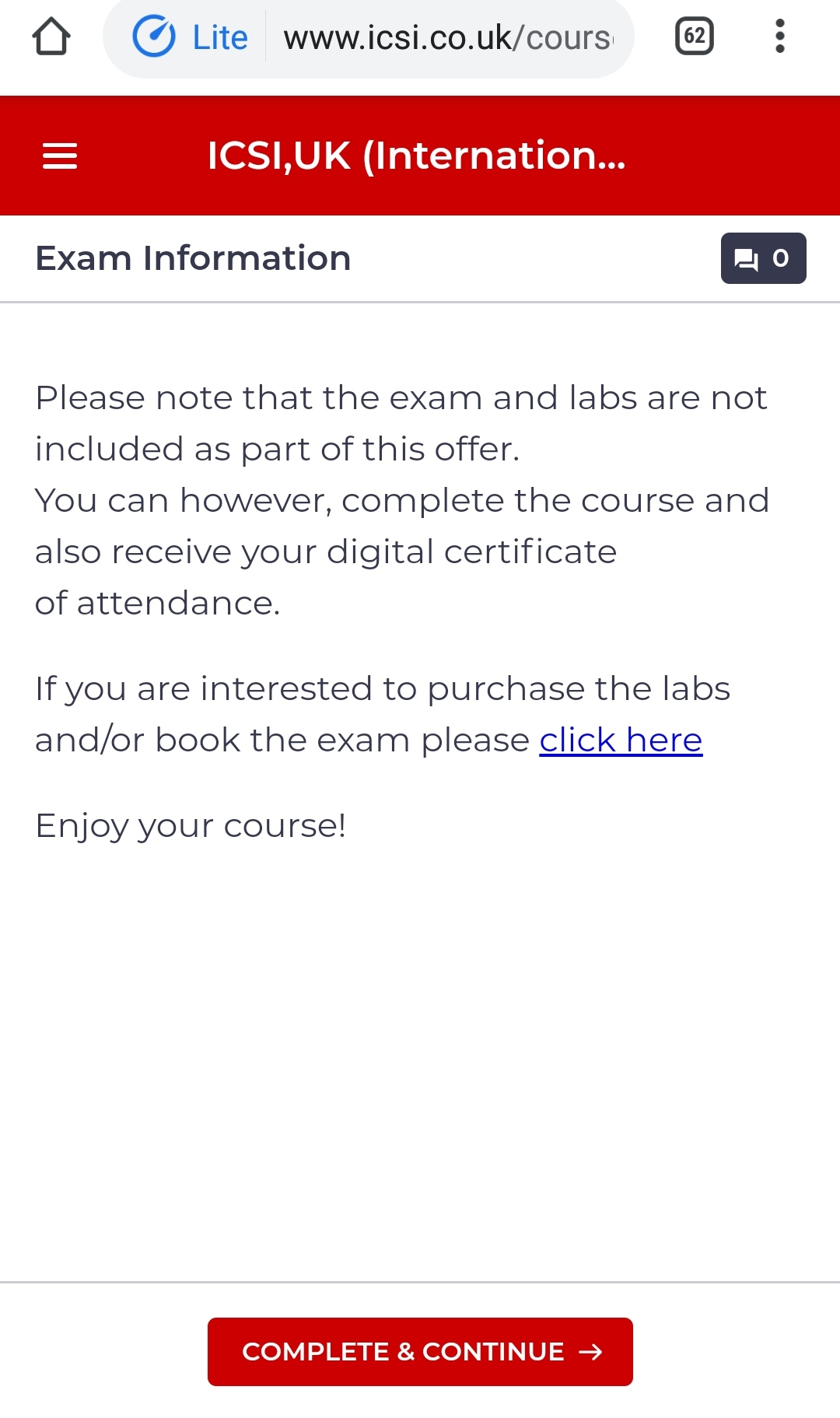This screenshot has height=1418, width=840.
Task: Open the browser tab switcher
Action: [694, 37]
